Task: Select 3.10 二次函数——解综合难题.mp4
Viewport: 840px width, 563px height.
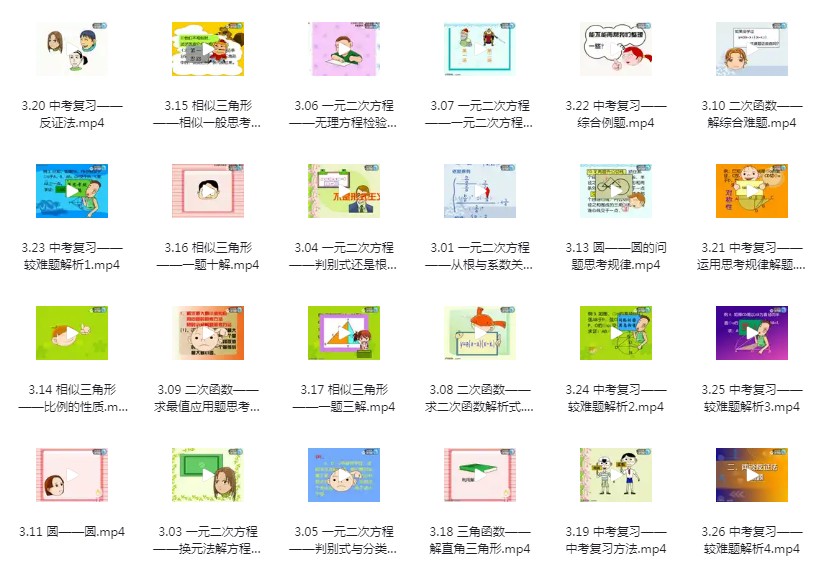Action: [752, 49]
